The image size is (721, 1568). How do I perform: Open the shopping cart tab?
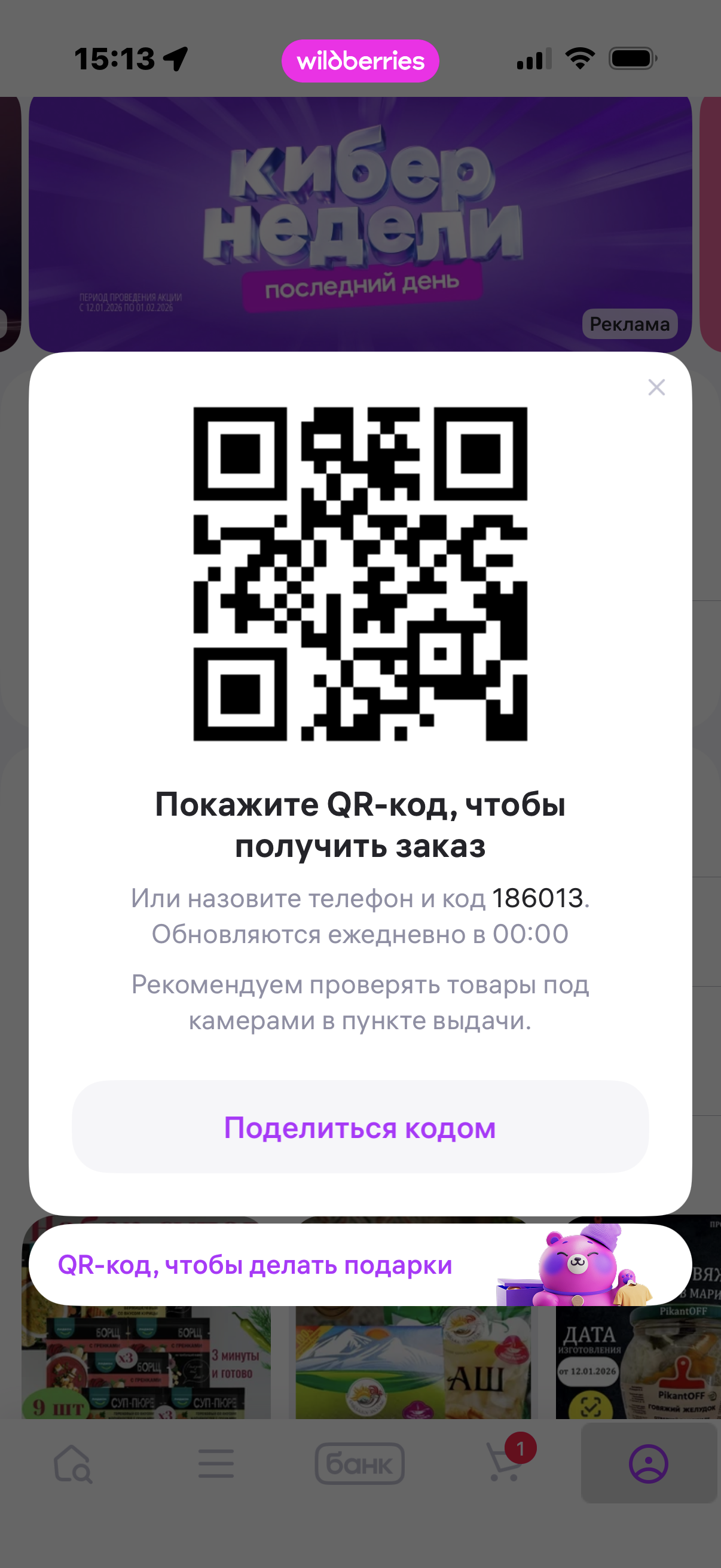click(x=505, y=1464)
